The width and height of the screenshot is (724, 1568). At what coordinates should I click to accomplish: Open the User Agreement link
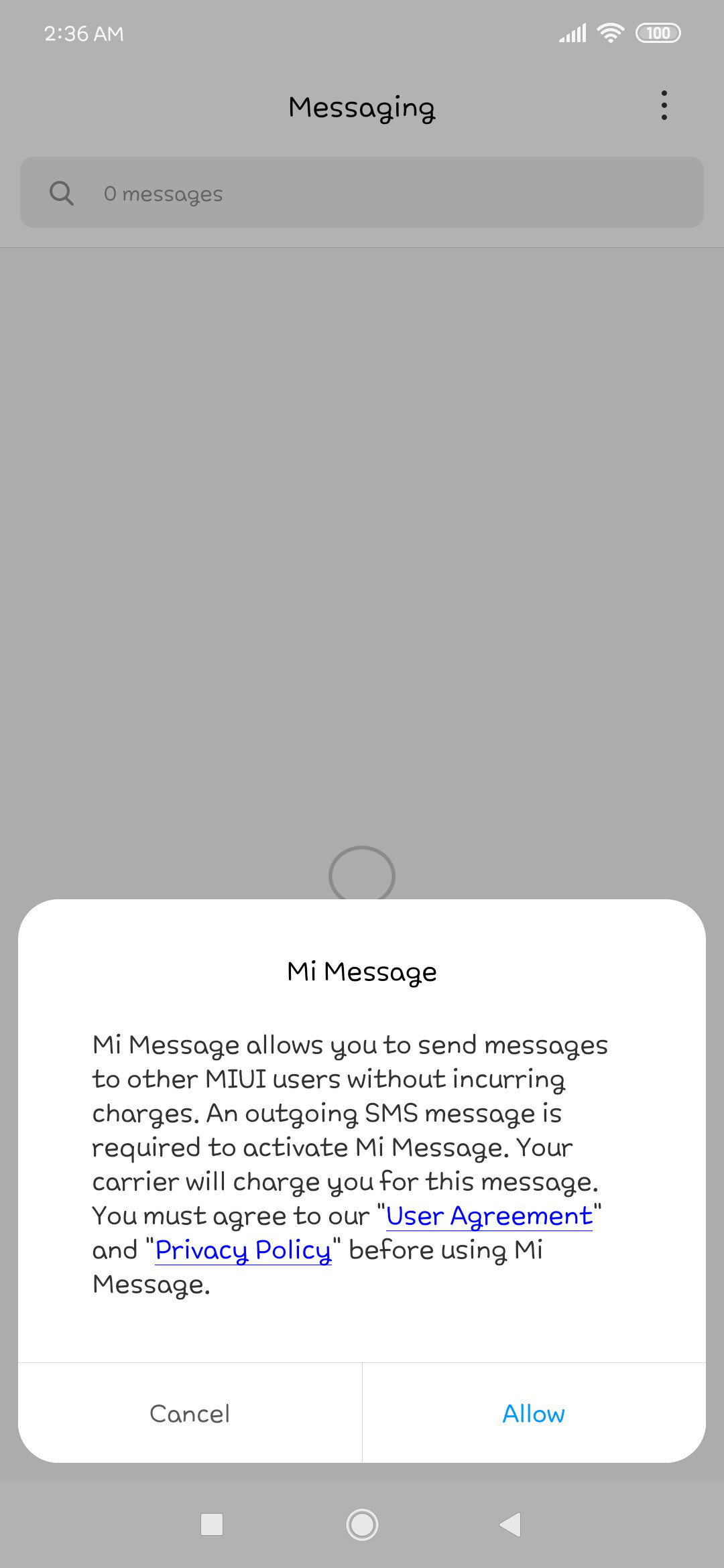[489, 1216]
